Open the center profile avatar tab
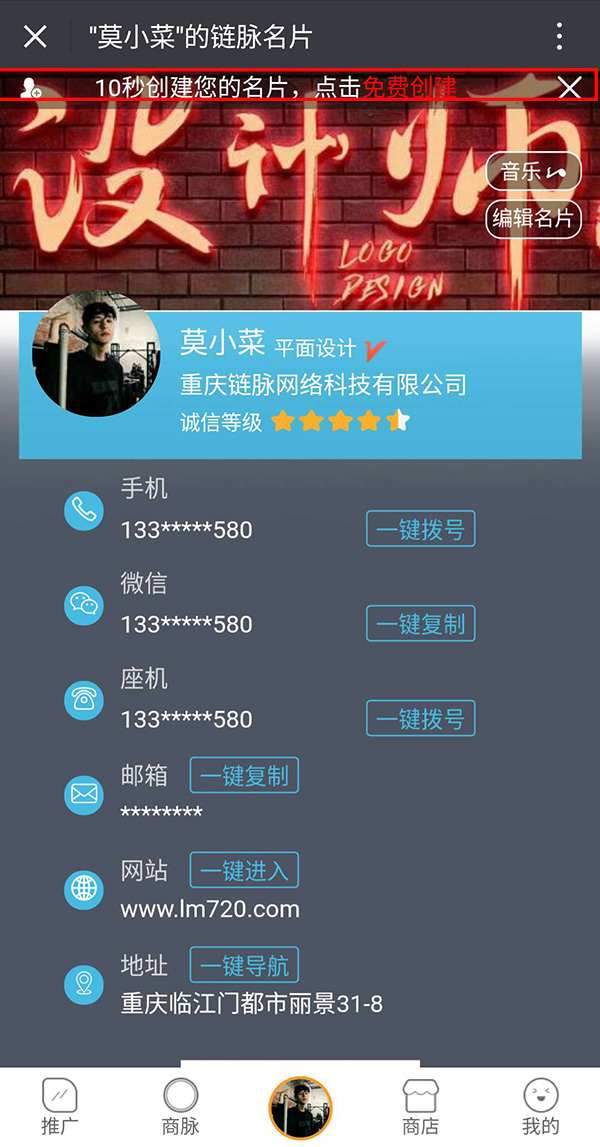The width and height of the screenshot is (600, 1147). tap(300, 1107)
